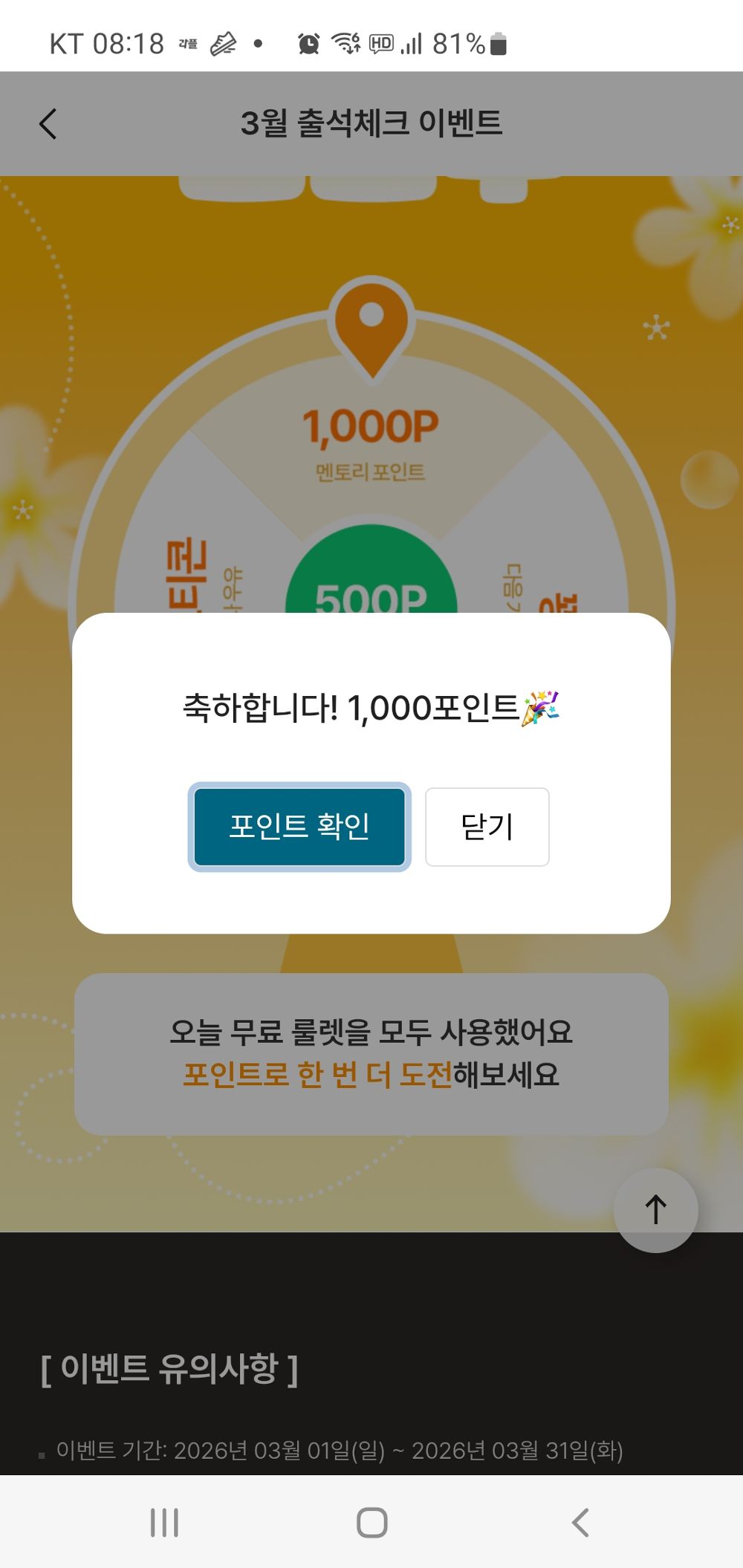This screenshot has width=743, height=1568.
Task: Tap the 3월 출석체크 이벤트 title
Action: pyautogui.click(x=371, y=123)
